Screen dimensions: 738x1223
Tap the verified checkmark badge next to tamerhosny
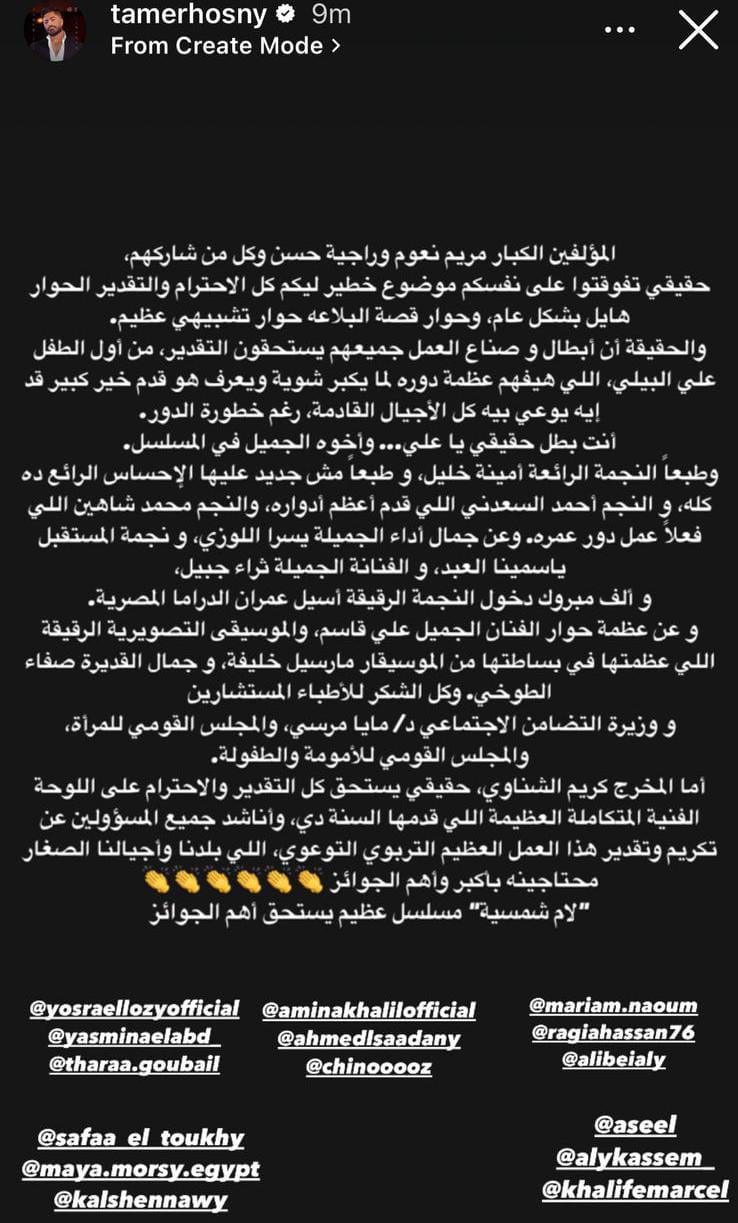tap(281, 15)
